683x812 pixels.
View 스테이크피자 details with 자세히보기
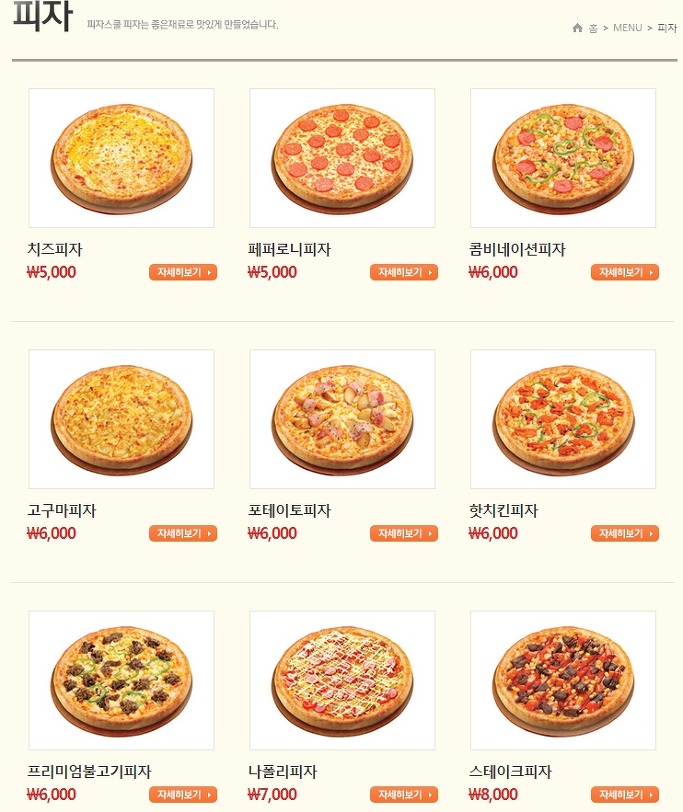click(625, 794)
